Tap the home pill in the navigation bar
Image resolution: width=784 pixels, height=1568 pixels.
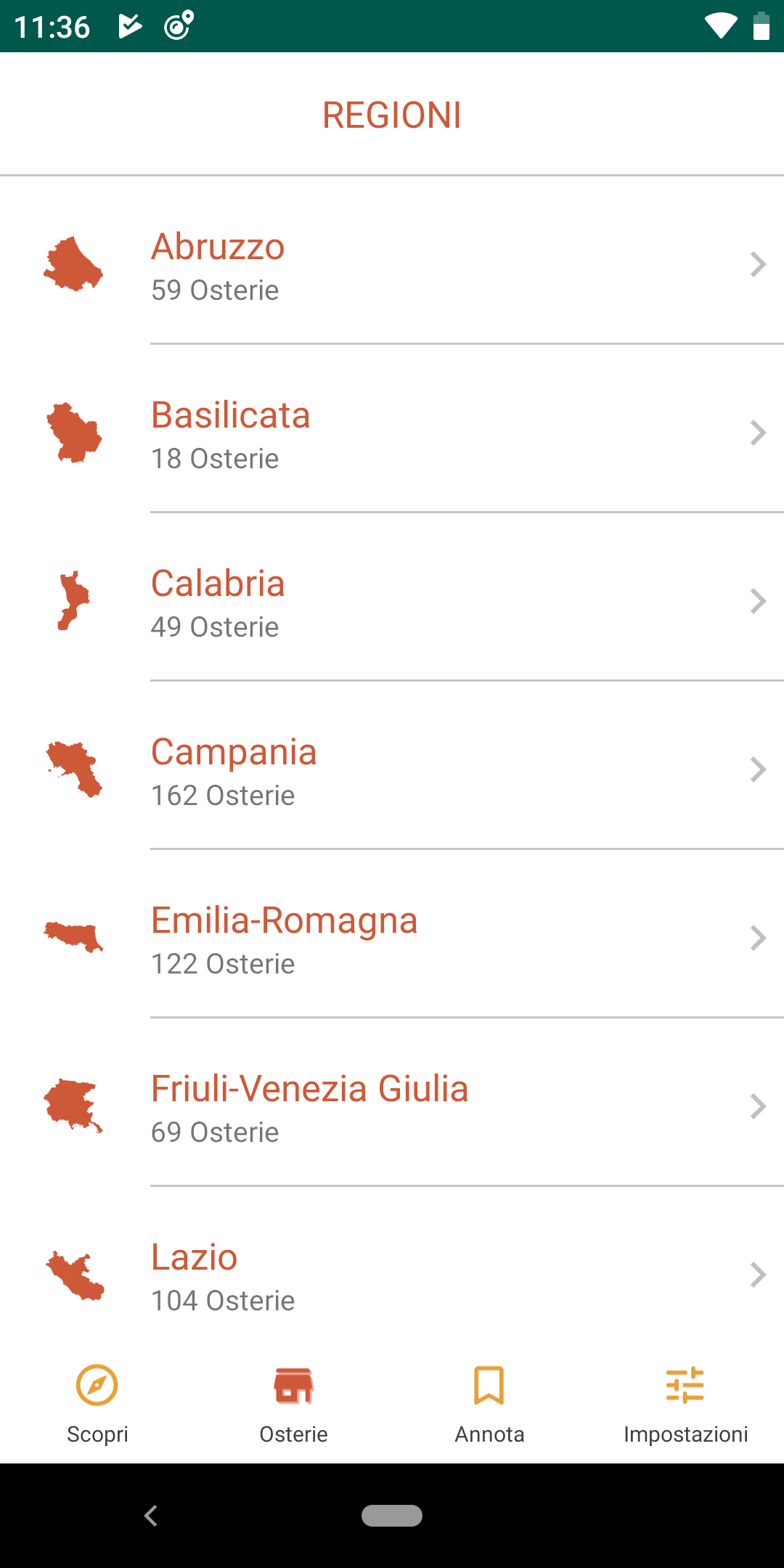392,1516
